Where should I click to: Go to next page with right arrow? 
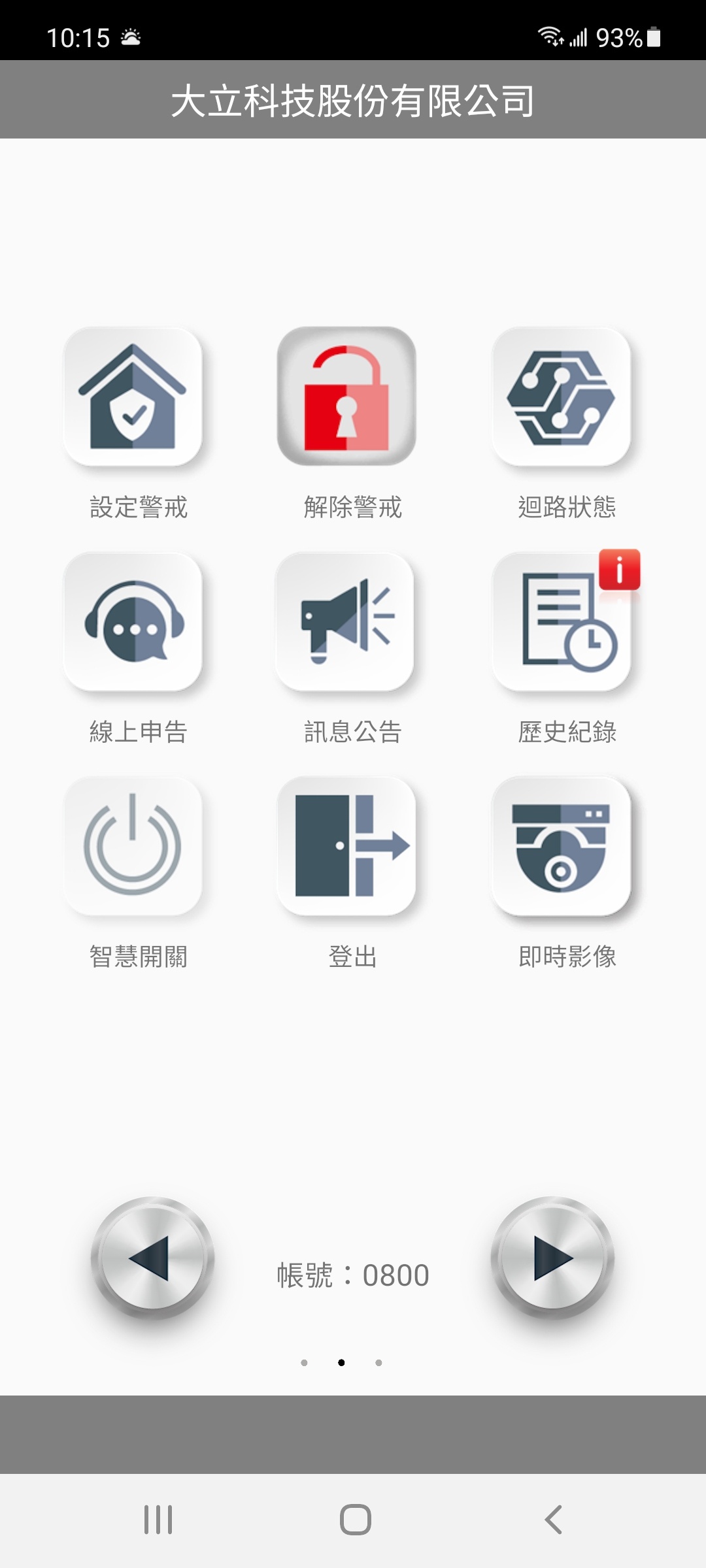[x=552, y=1258]
